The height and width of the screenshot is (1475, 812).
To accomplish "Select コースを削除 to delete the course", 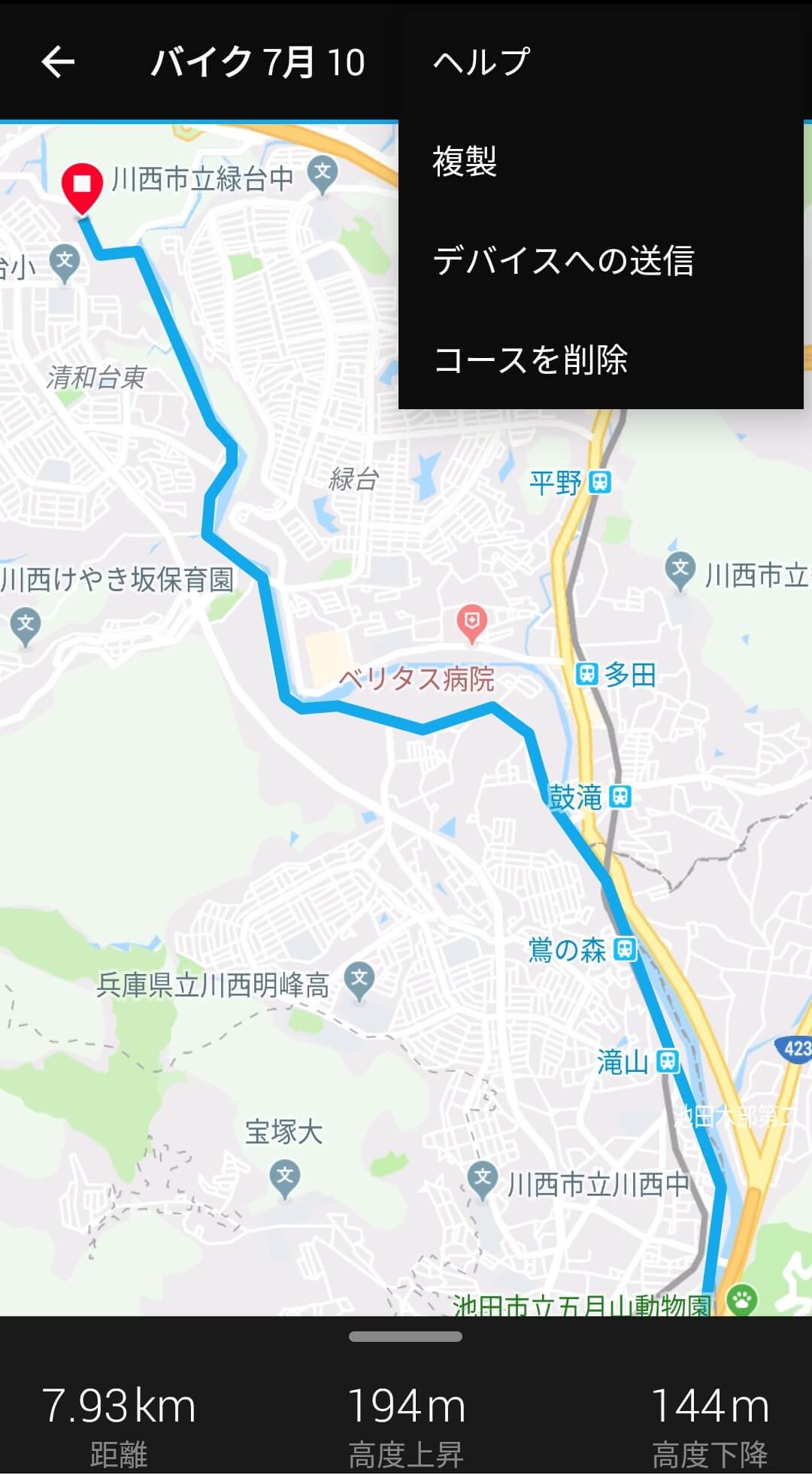I will (601, 360).
